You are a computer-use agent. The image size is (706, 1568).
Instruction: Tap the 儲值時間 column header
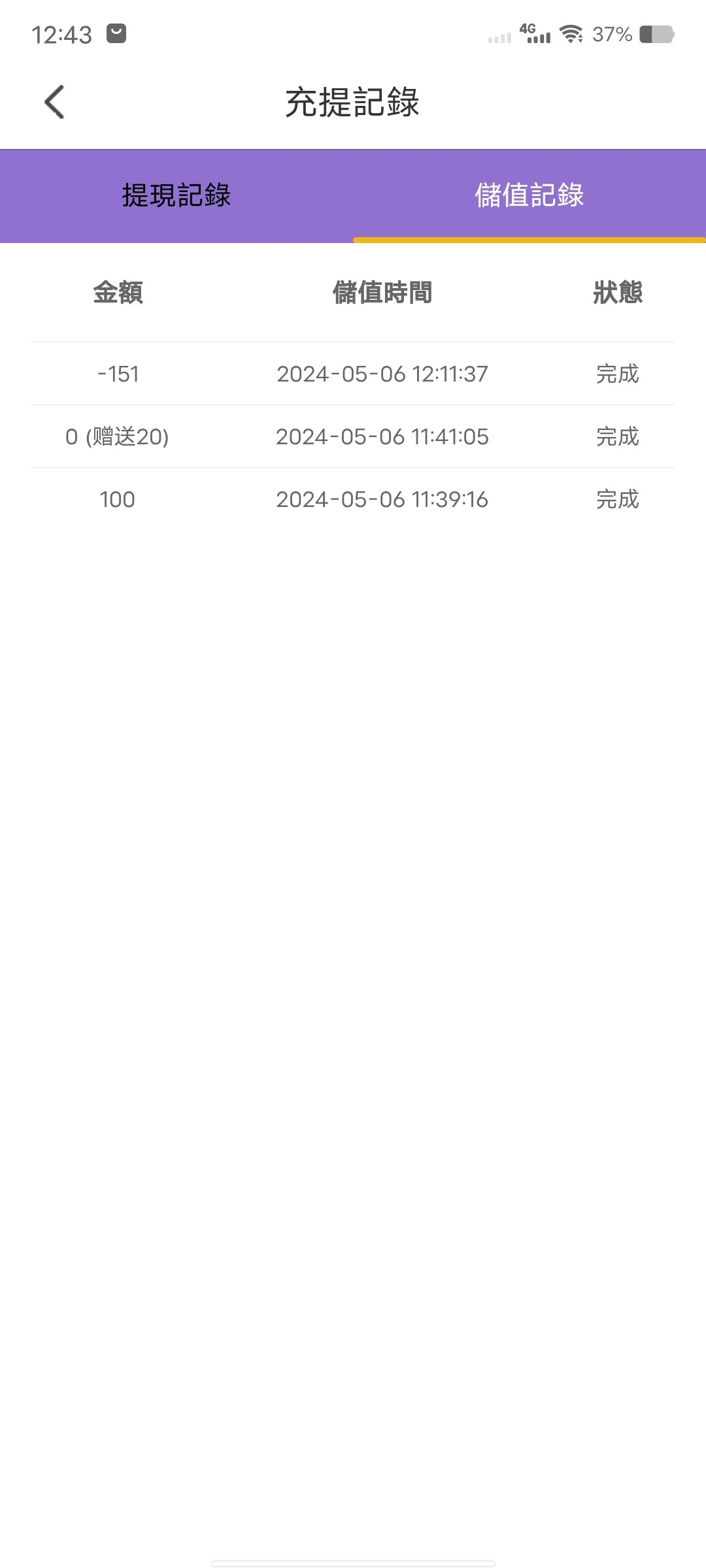click(x=382, y=293)
